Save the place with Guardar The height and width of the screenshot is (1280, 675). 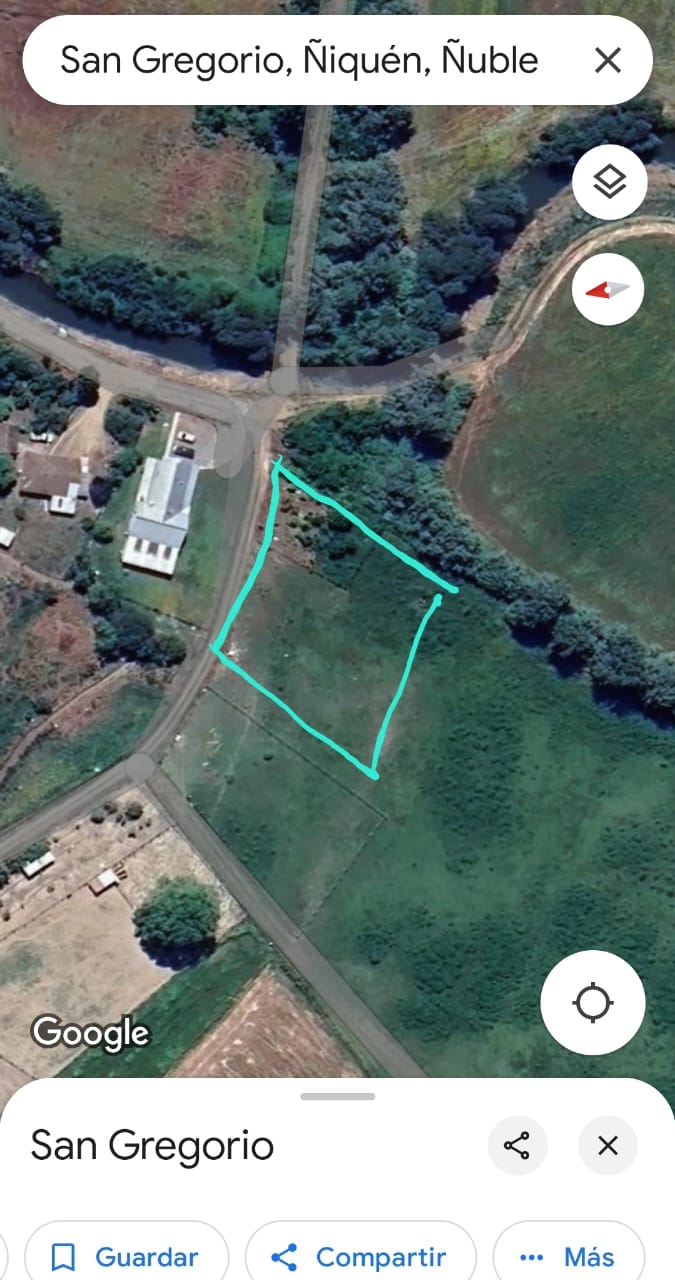click(x=126, y=1257)
